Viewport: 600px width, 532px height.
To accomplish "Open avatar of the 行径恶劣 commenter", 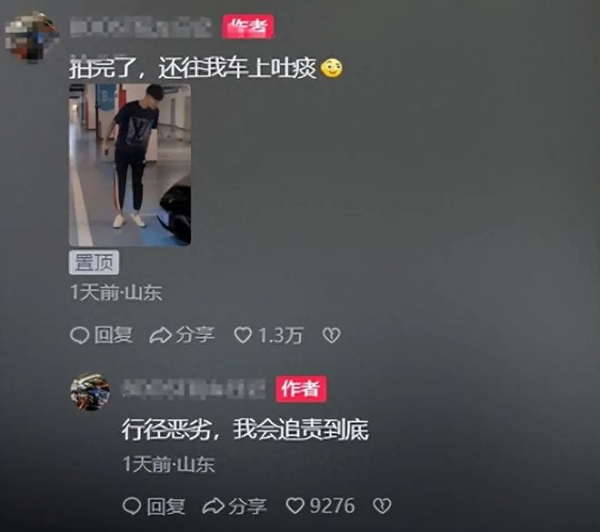I will (90, 391).
